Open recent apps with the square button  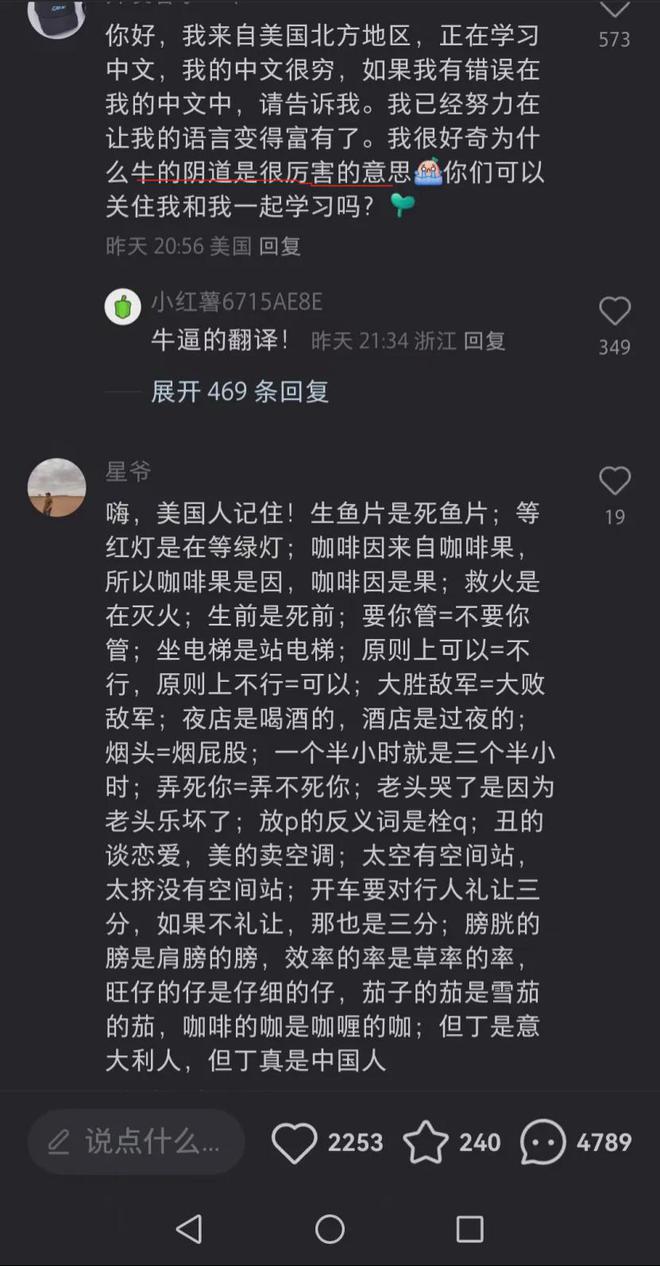click(469, 1228)
